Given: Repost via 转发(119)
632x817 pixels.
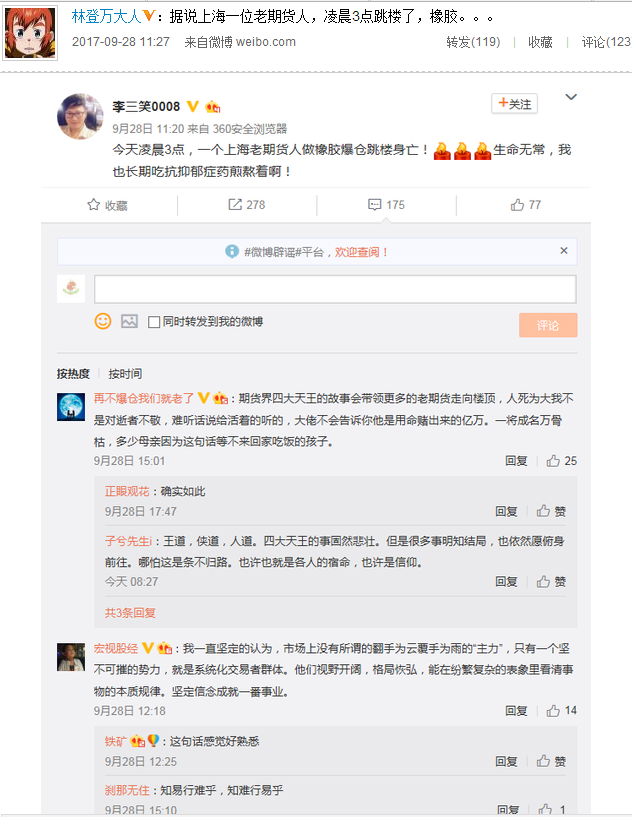Looking at the screenshot, I should pyautogui.click(x=473, y=42).
